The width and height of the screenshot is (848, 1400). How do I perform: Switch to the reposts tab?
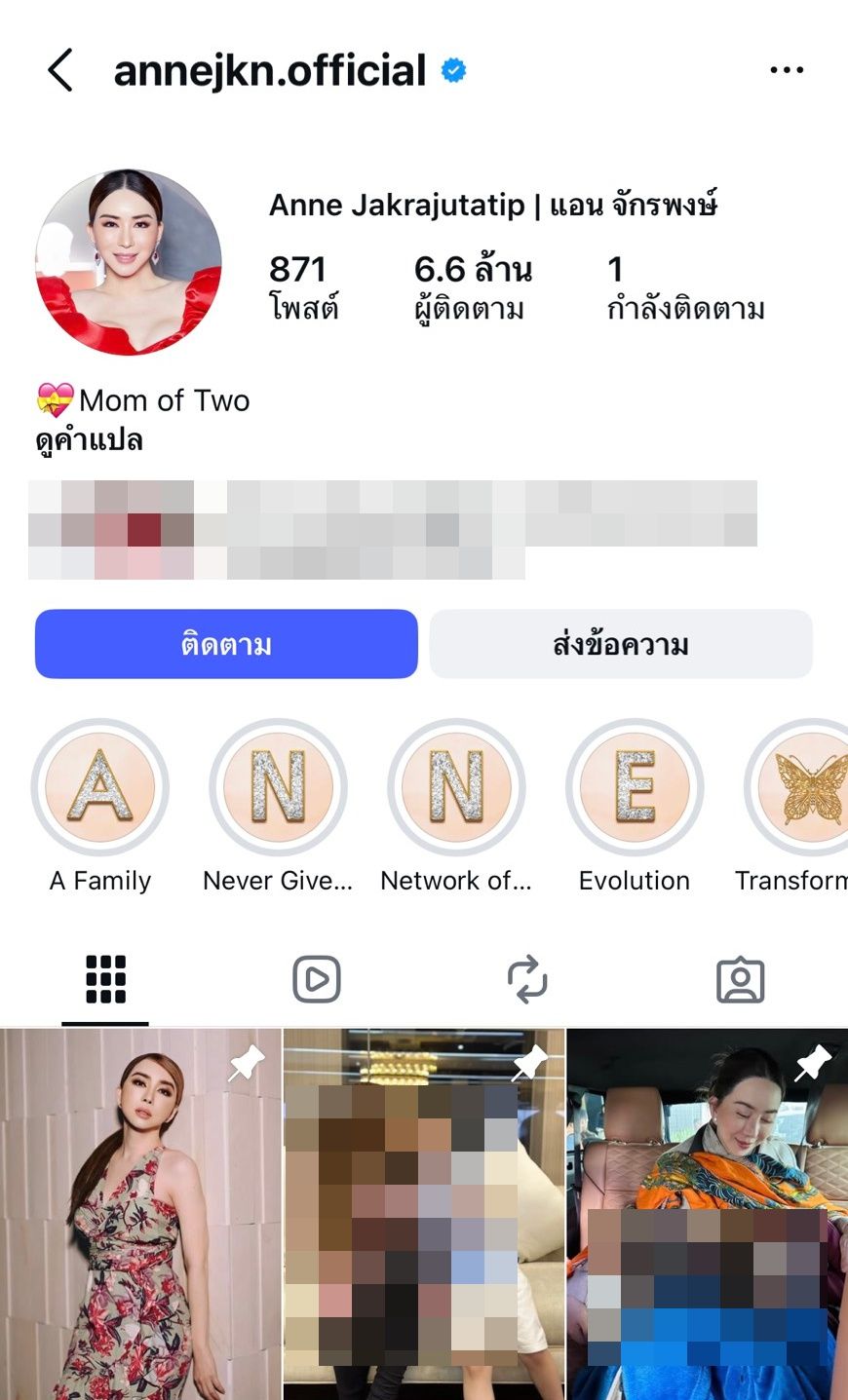pyautogui.click(x=528, y=979)
